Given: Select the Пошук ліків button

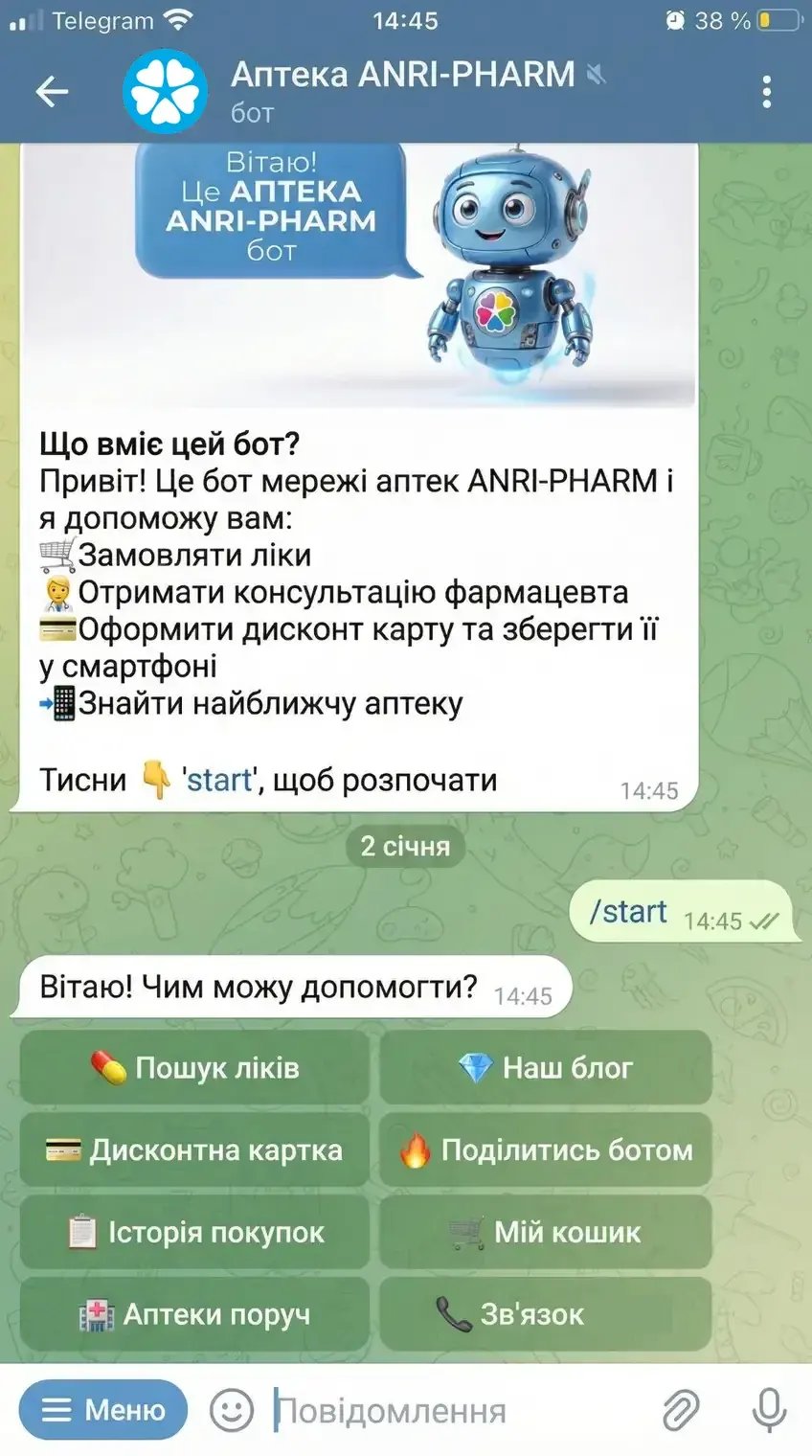Looking at the screenshot, I should (194, 1067).
